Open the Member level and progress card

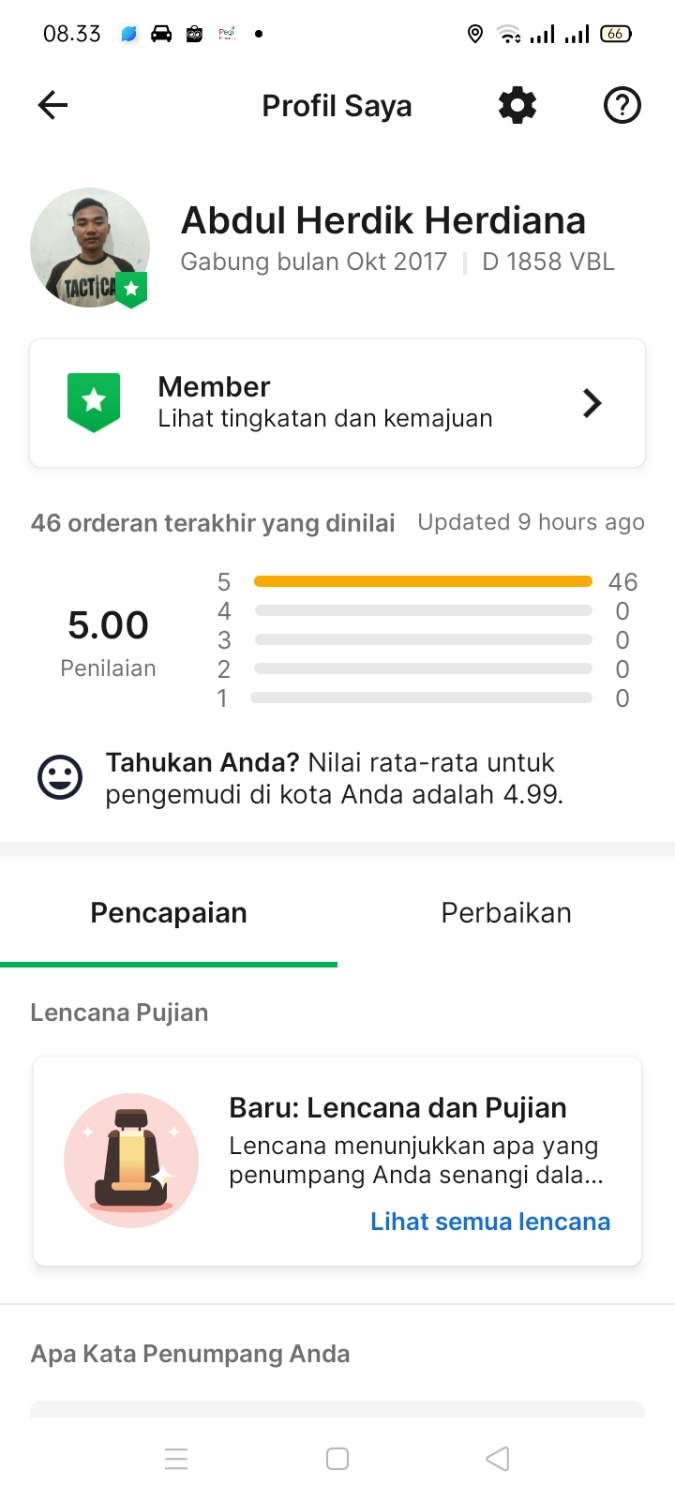coord(337,403)
